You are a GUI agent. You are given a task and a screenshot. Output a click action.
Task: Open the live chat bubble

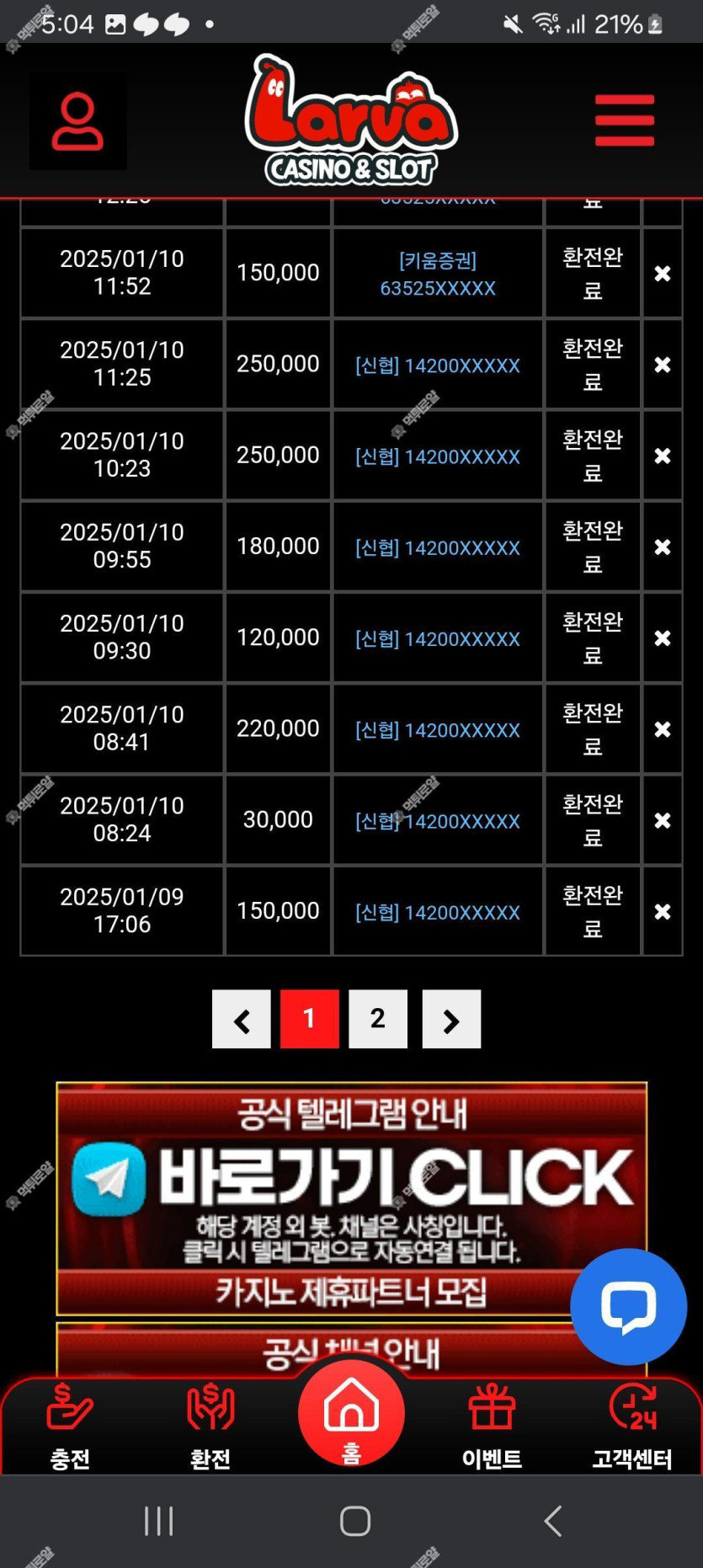point(628,1307)
